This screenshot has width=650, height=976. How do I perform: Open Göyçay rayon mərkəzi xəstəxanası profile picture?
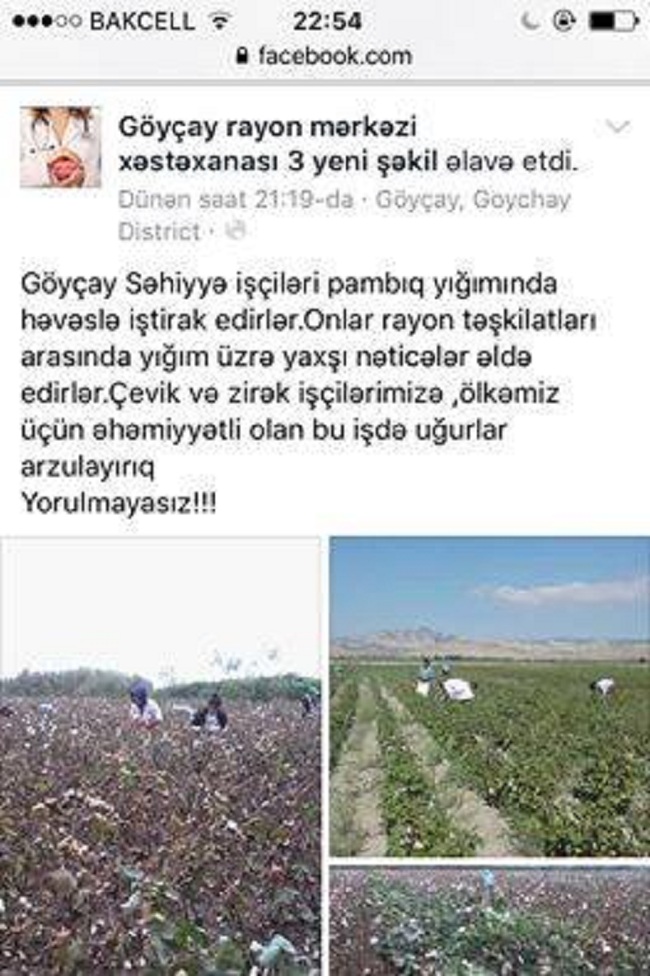click(60, 147)
